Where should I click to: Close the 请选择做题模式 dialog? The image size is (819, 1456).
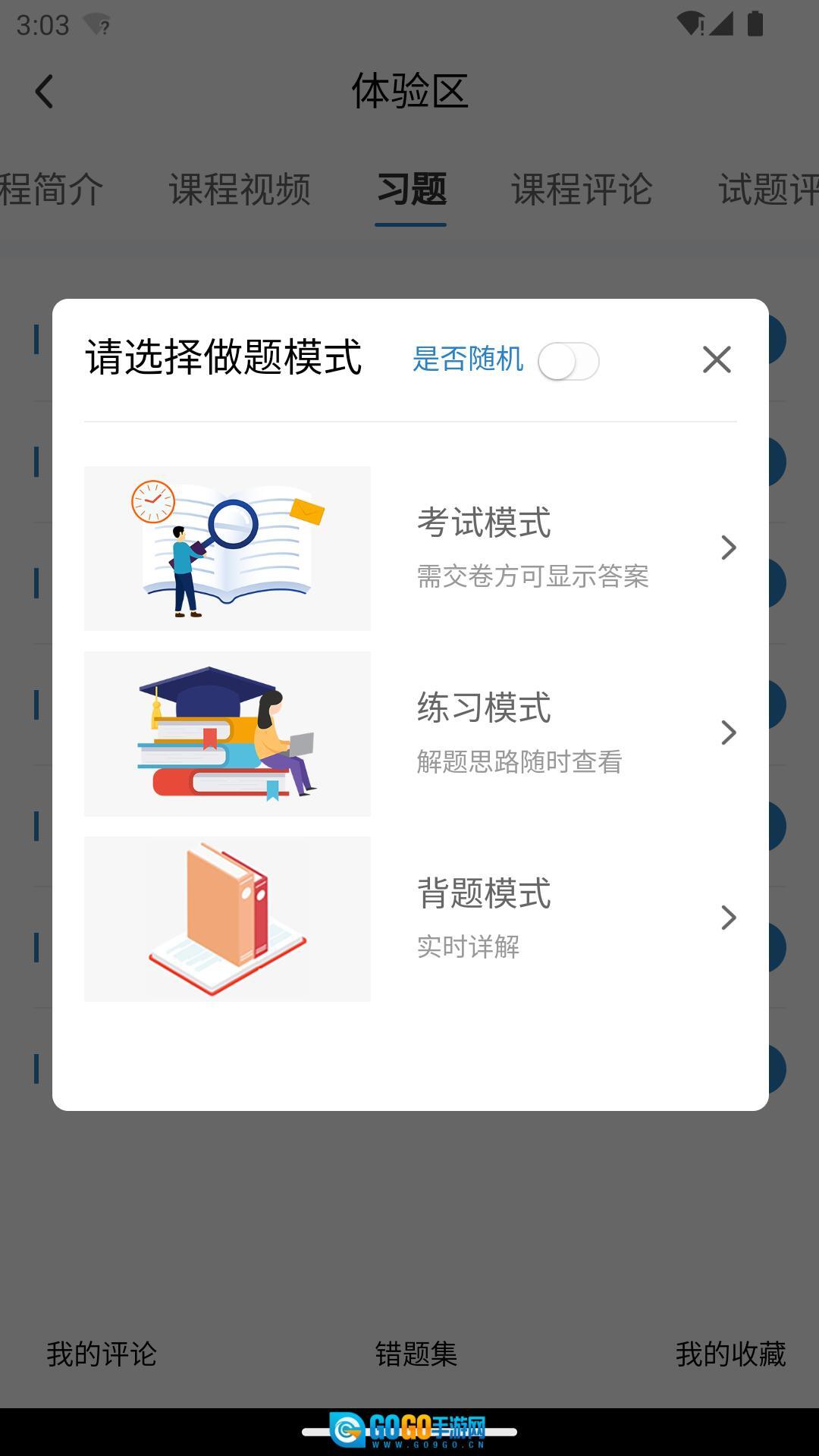point(717,359)
